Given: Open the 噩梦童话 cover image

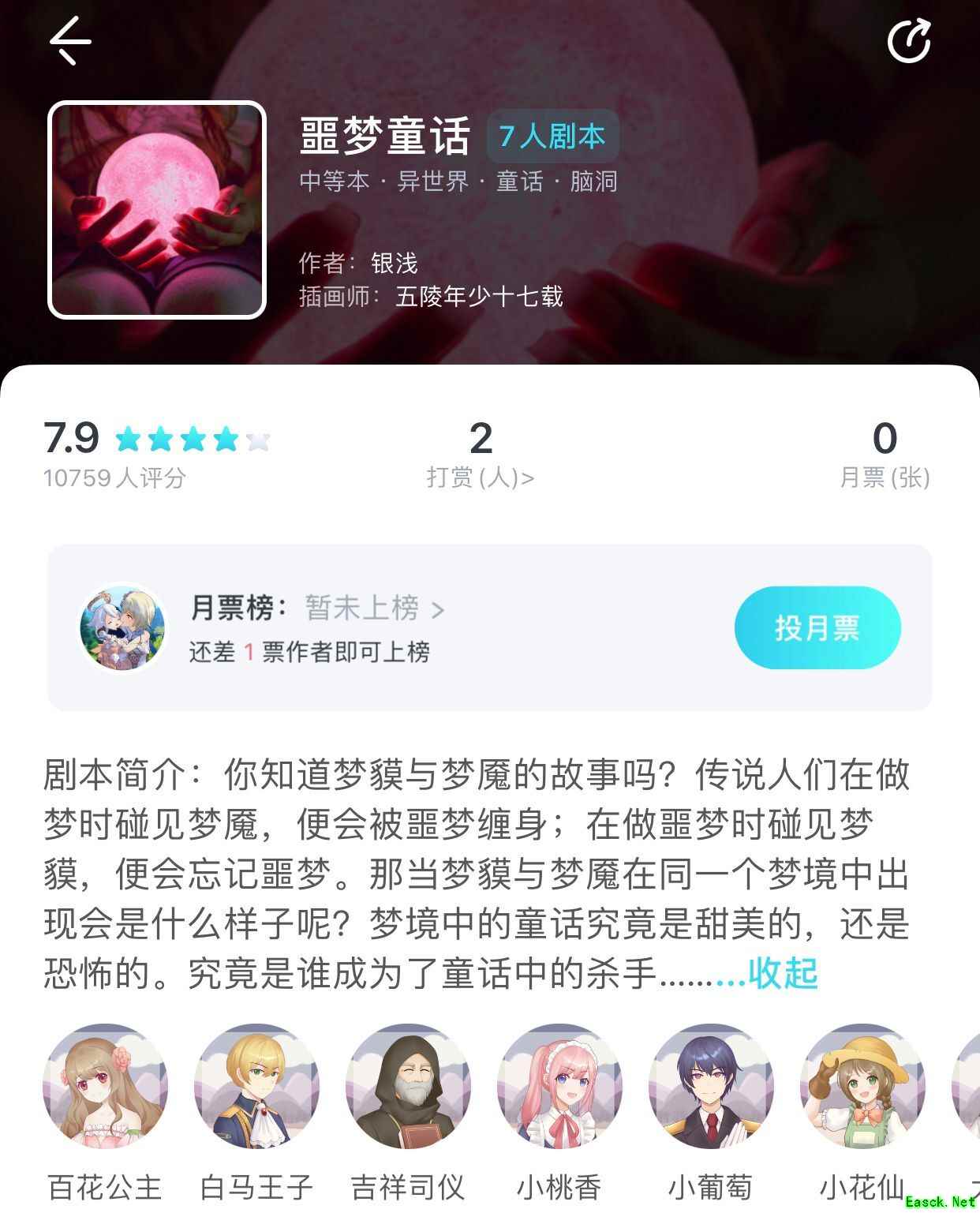Looking at the screenshot, I should click(157, 210).
